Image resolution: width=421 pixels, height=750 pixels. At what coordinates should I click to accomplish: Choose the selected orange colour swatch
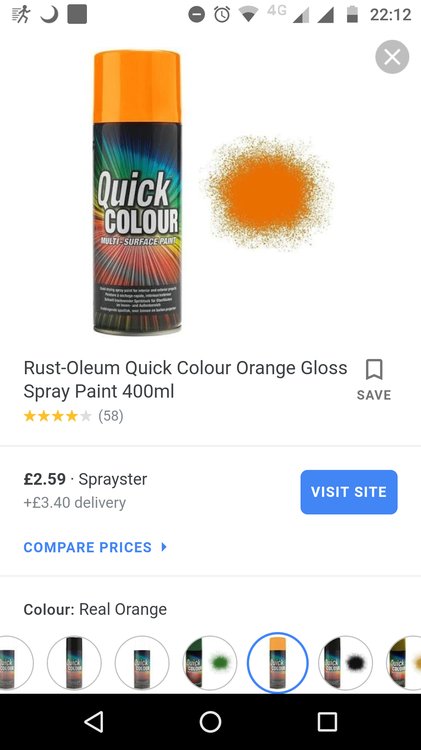coord(277,662)
